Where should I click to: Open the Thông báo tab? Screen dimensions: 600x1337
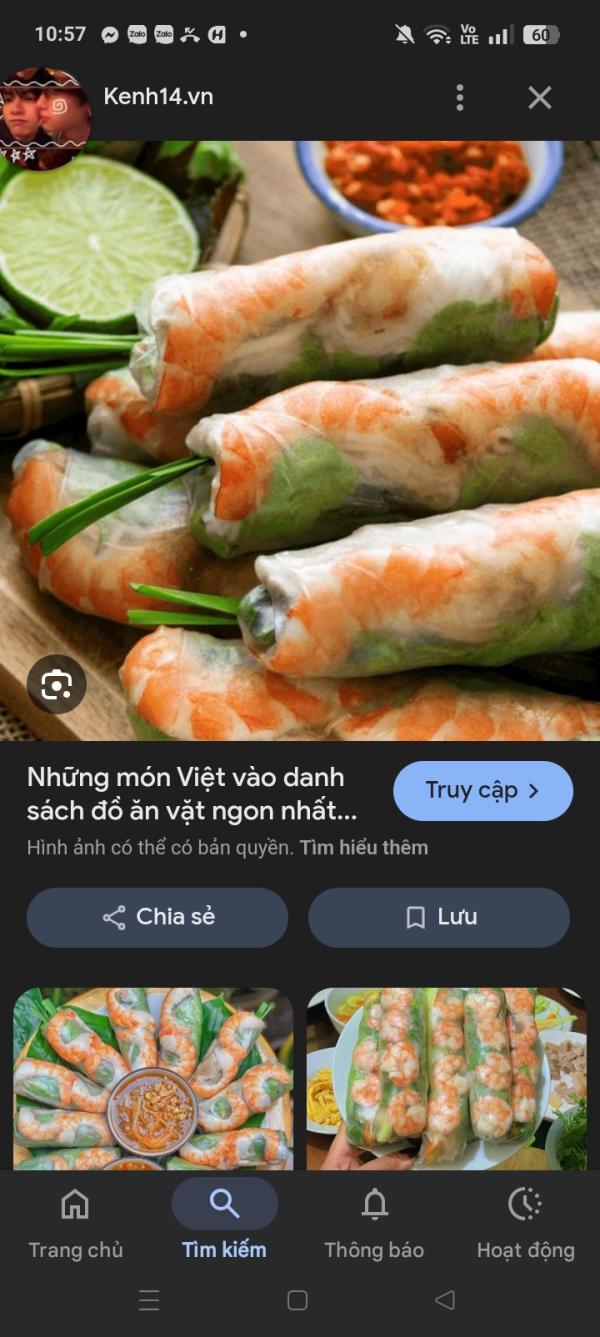(x=374, y=1220)
